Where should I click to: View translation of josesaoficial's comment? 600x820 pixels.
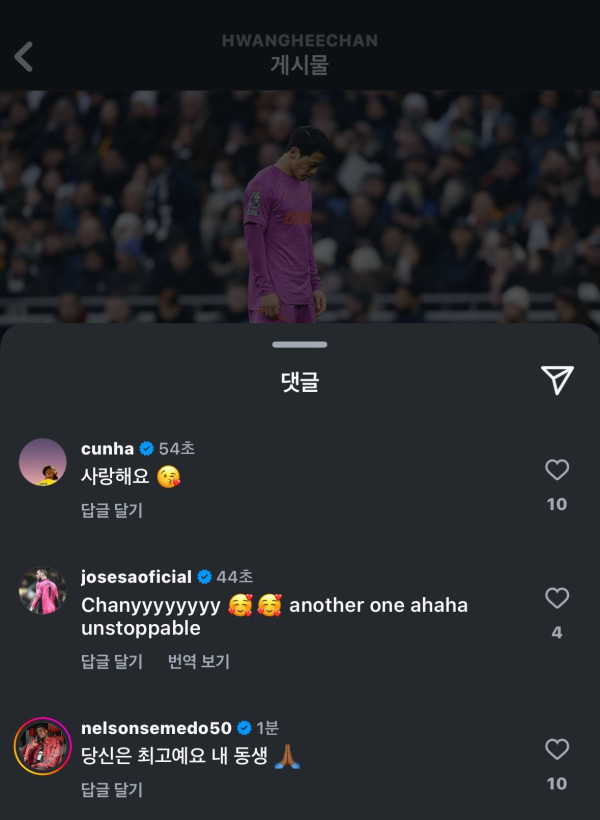[199, 661]
